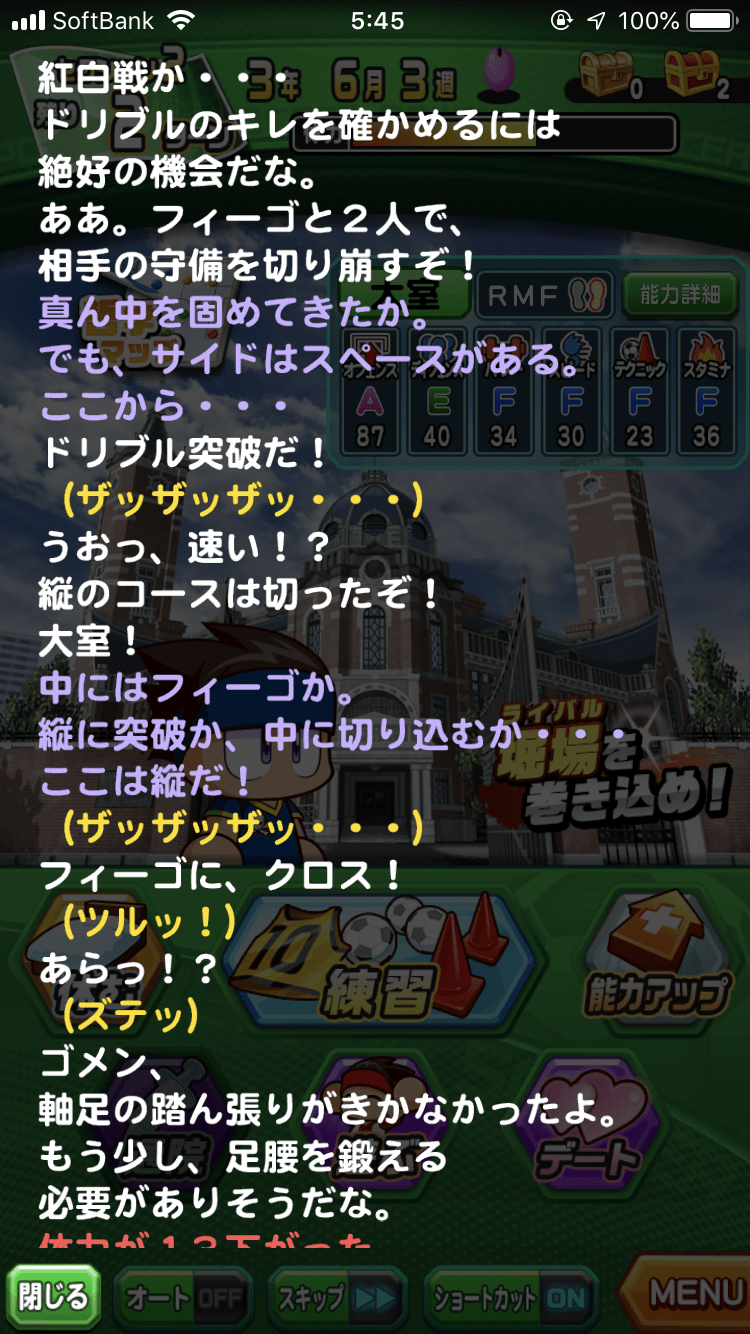This screenshot has width=750, height=1334.
Task: Toggle the ショートカット shortcut setting
Action: (510, 1298)
